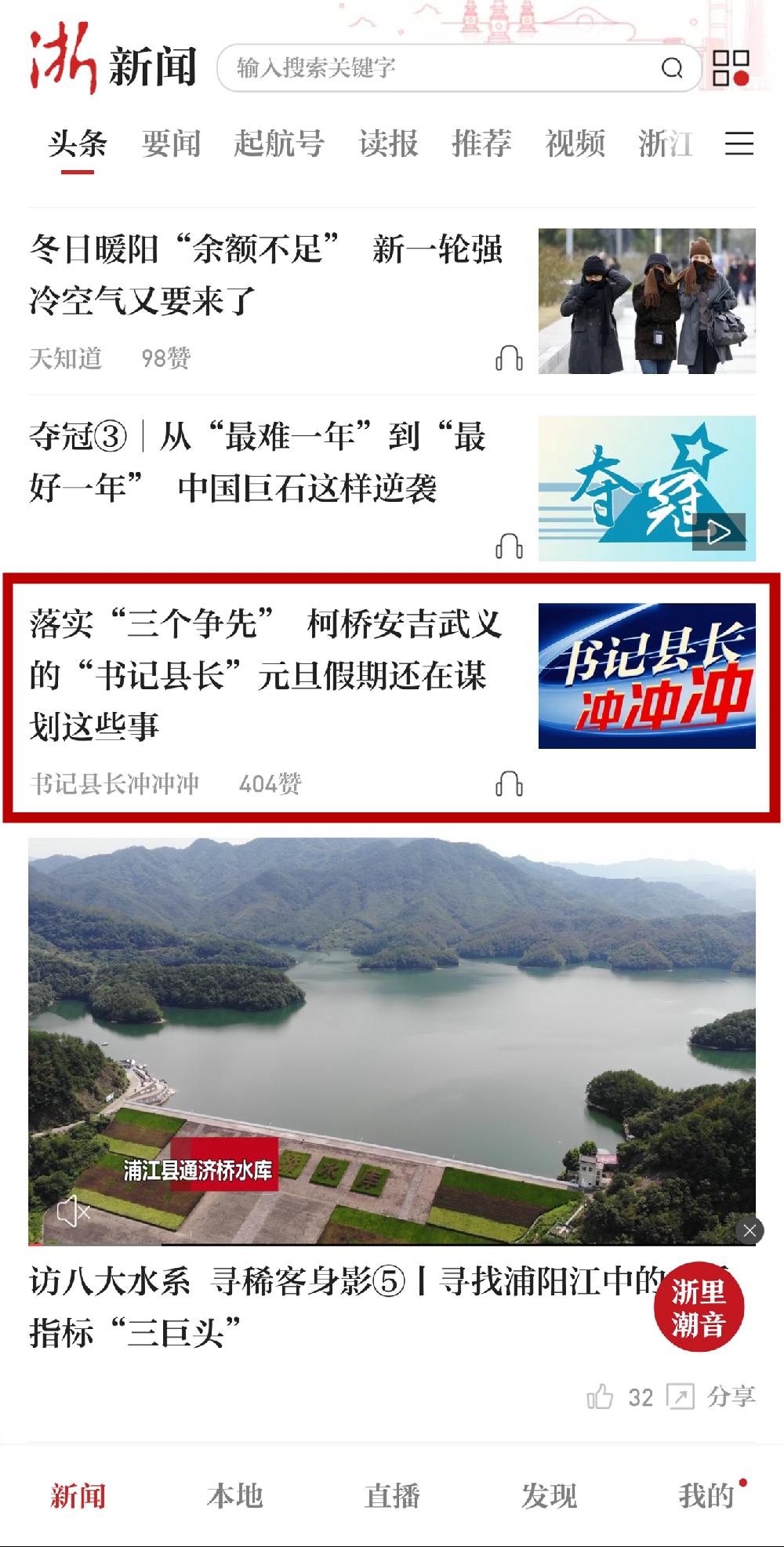The image size is (784, 1547).
Task: Select the 推荐 tab
Action: pyautogui.click(x=481, y=144)
